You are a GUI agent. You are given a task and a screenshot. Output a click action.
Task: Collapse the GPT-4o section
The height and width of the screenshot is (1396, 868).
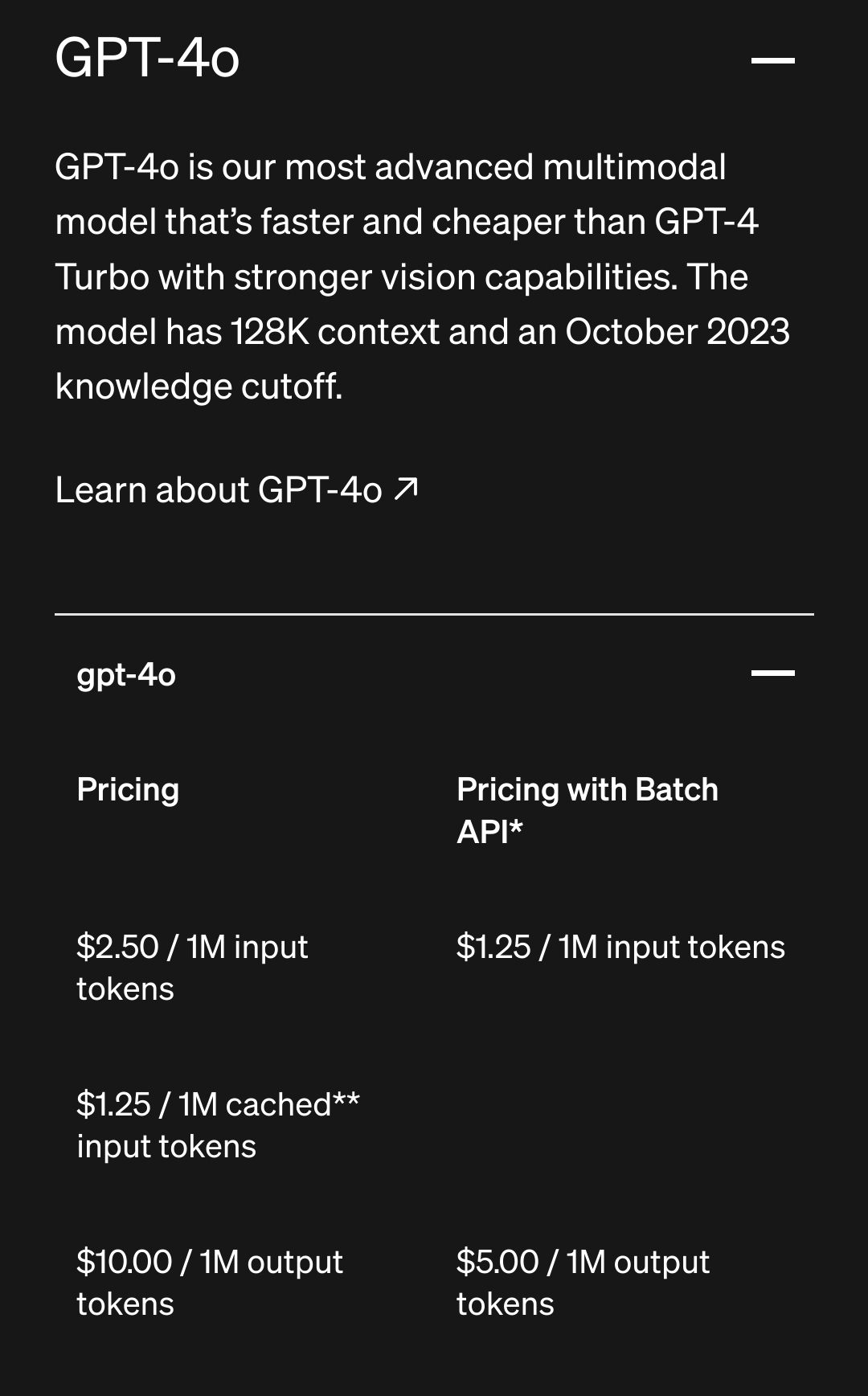pyautogui.click(x=772, y=60)
